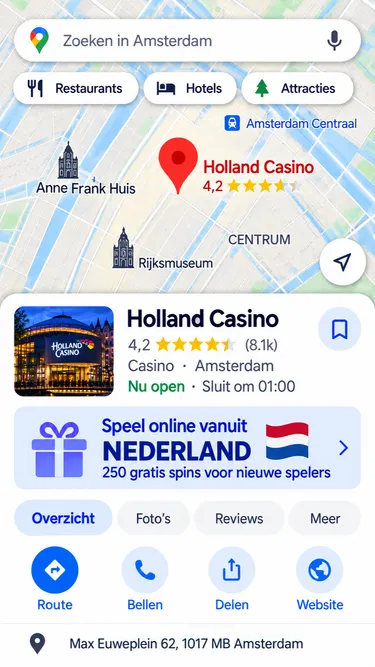The height and width of the screenshot is (667, 375).
Task: Save Holland Casino with bookmark icon
Action: [339, 329]
